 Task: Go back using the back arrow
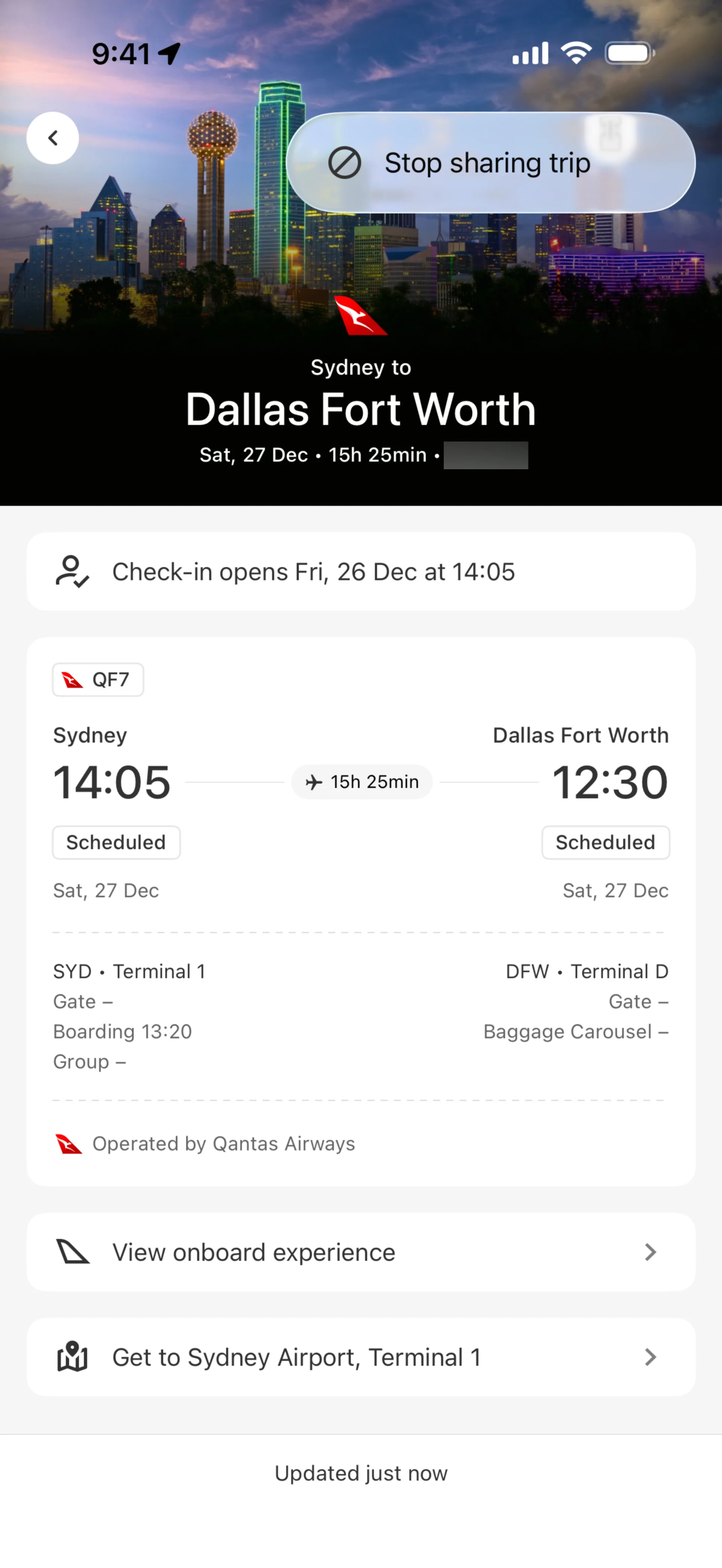[53, 138]
